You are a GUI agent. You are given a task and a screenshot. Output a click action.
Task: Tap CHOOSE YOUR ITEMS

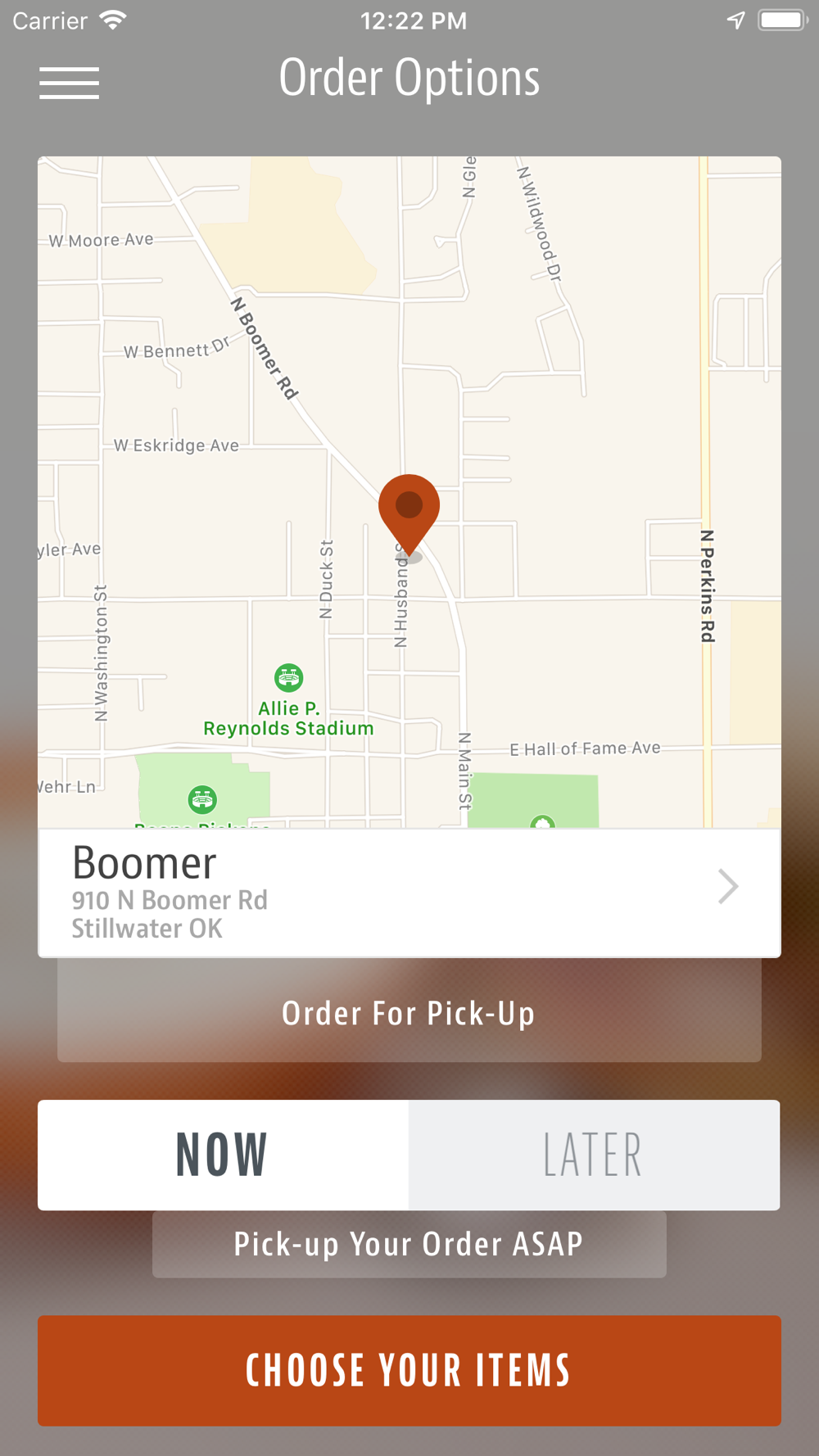(x=409, y=1371)
